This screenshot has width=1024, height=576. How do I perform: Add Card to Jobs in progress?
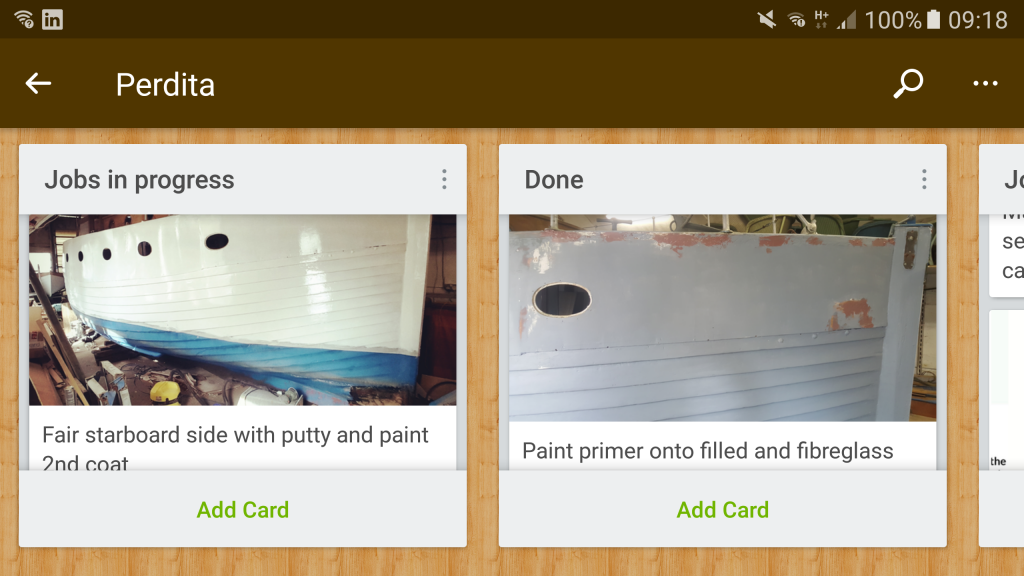point(243,510)
